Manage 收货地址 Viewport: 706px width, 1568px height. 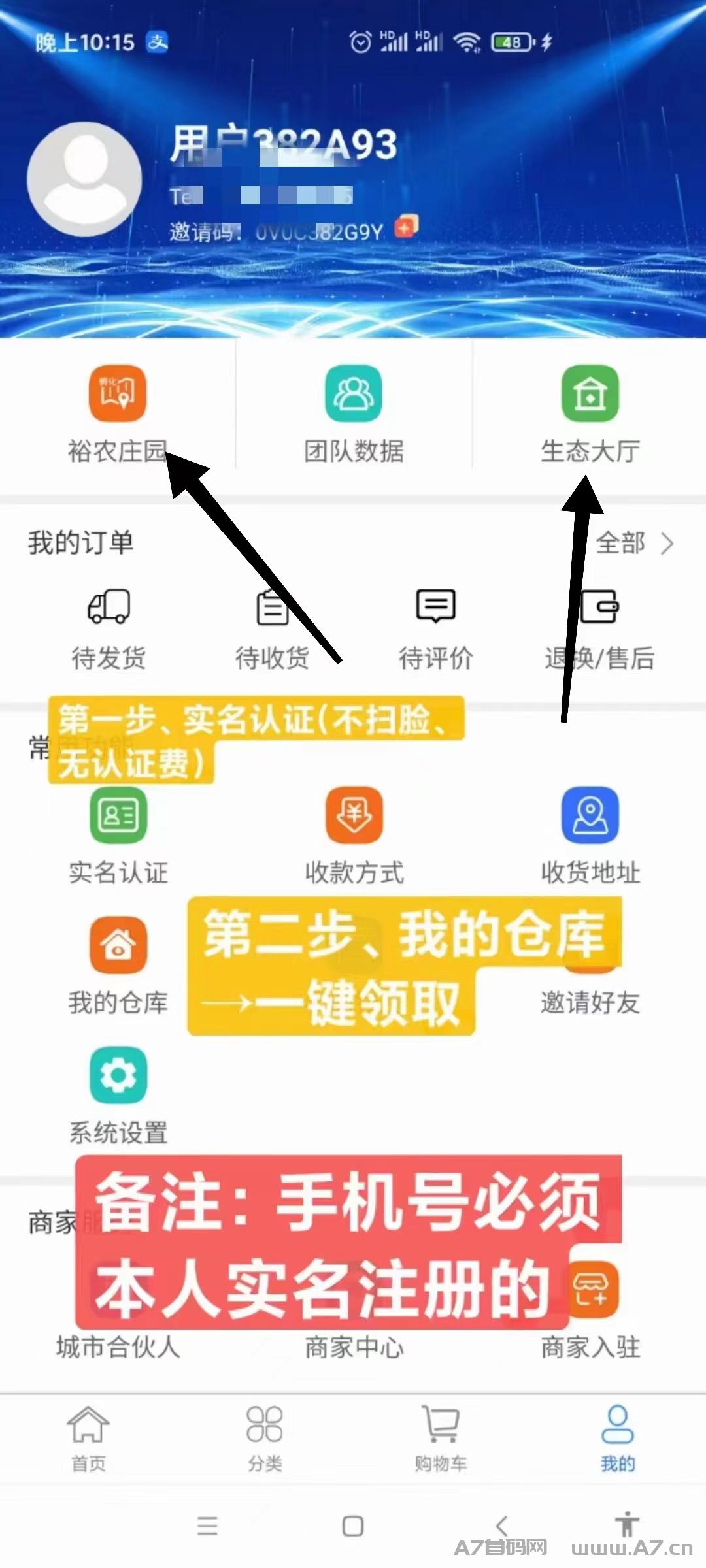(x=590, y=836)
